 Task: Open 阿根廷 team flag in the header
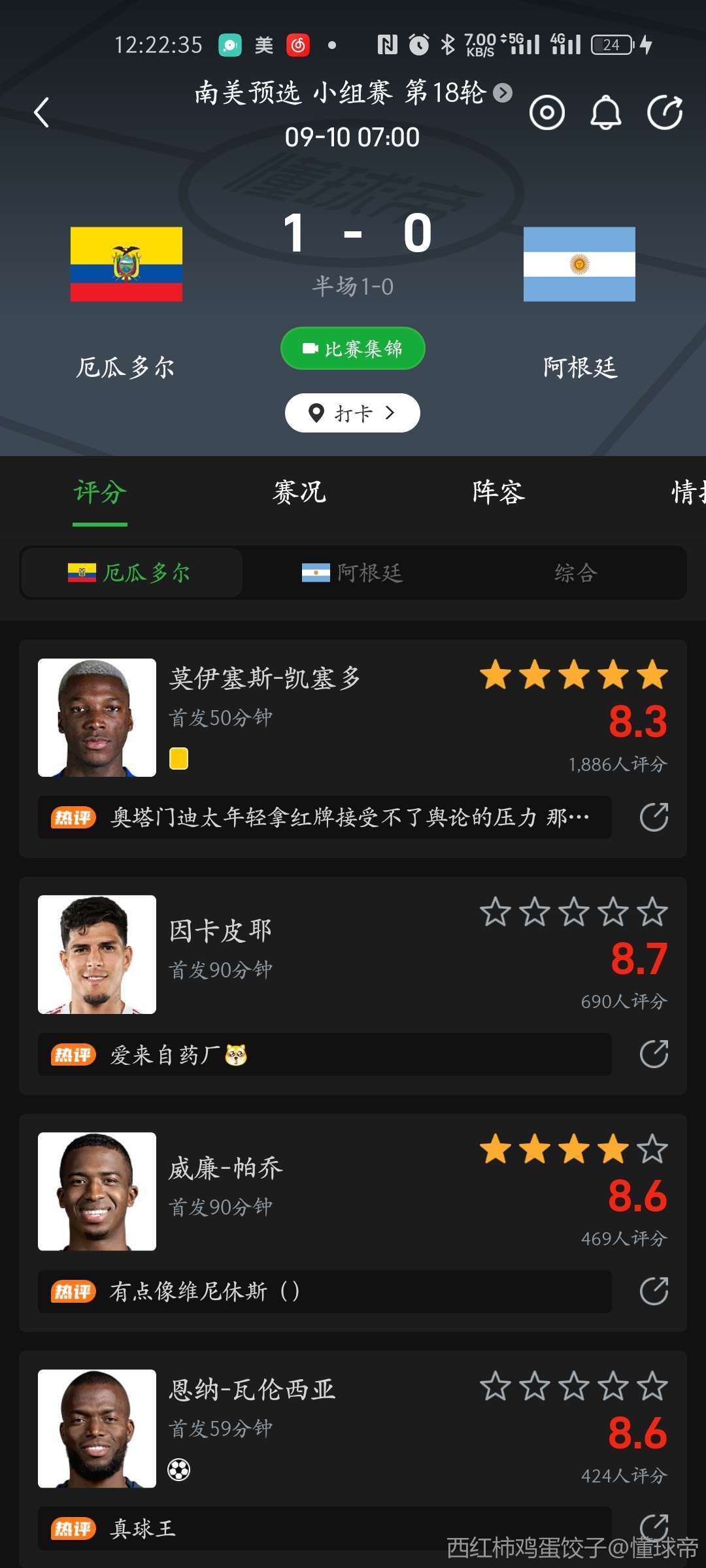579,264
